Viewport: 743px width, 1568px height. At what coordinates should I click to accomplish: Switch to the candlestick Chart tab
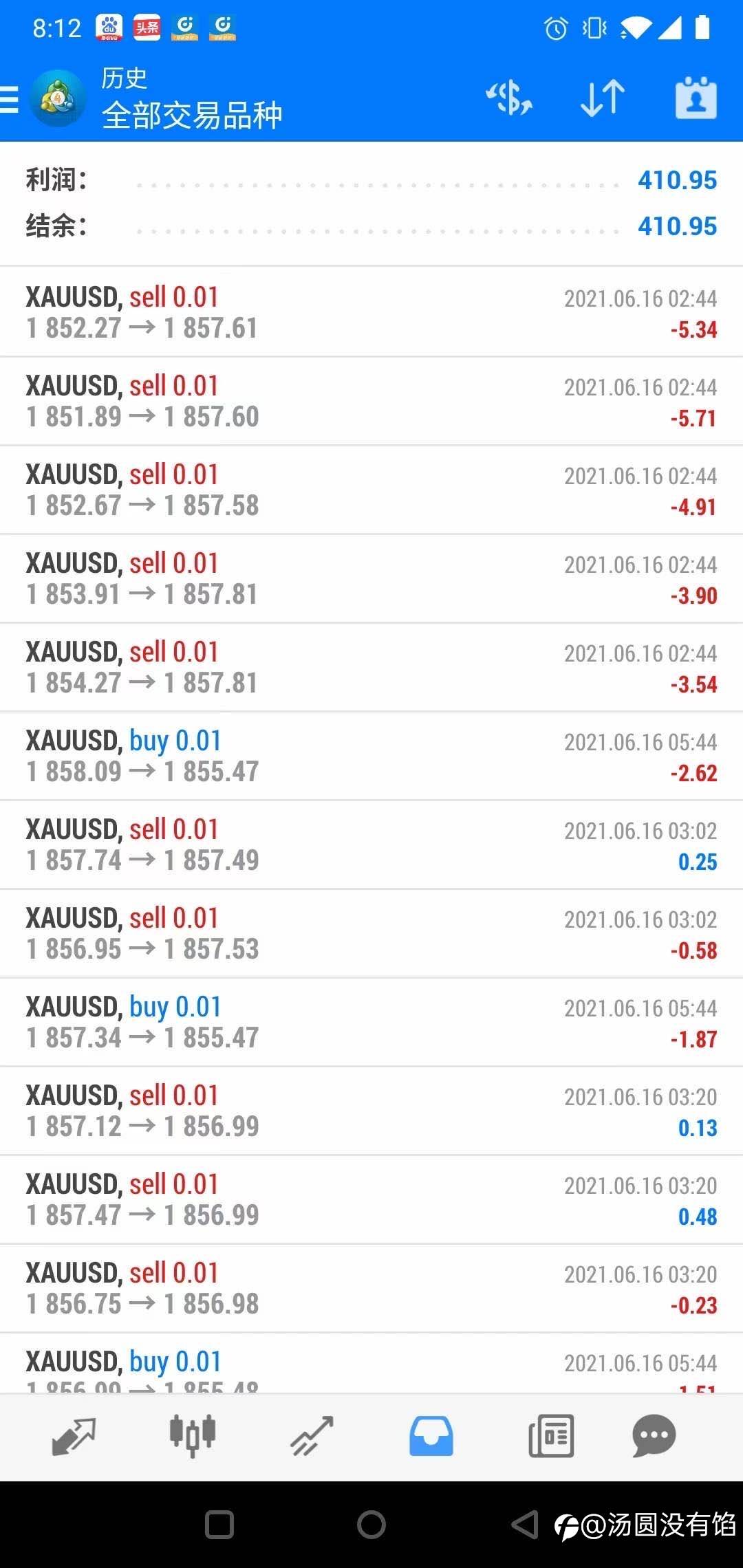(x=193, y=1436)
